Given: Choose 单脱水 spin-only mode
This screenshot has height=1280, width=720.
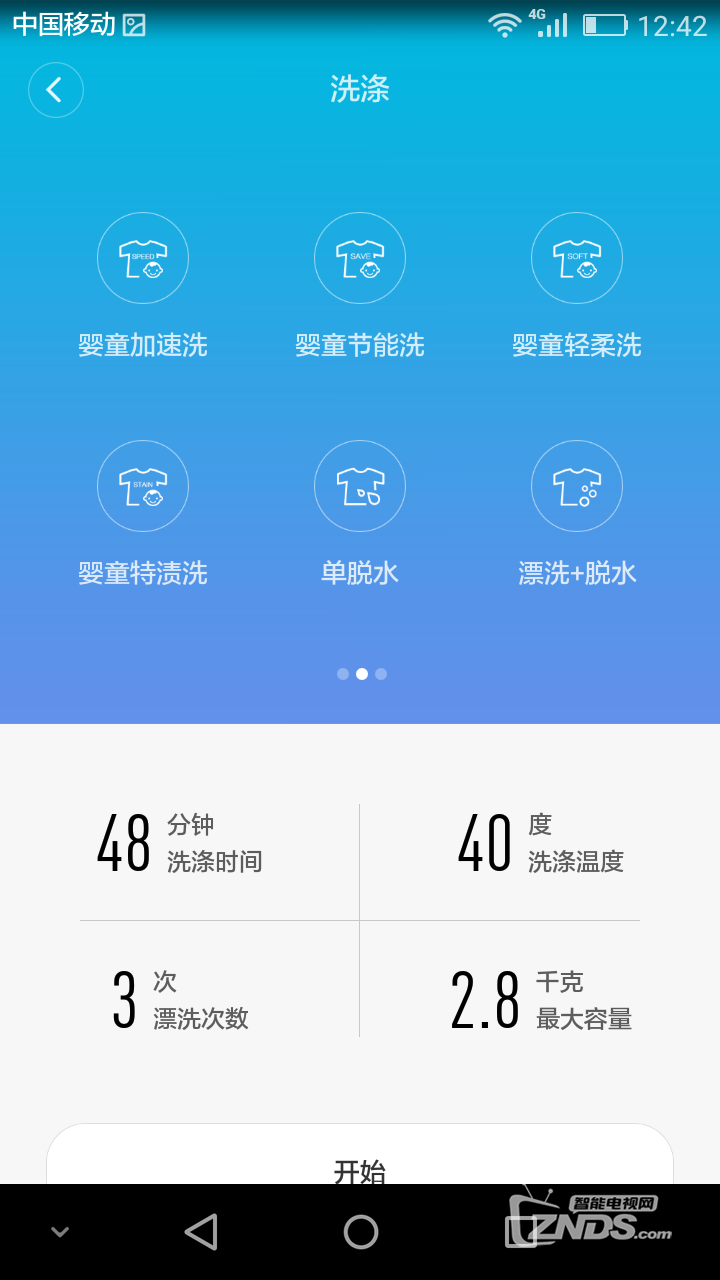Looking at the screenshot, I should (x=360, y=486).
